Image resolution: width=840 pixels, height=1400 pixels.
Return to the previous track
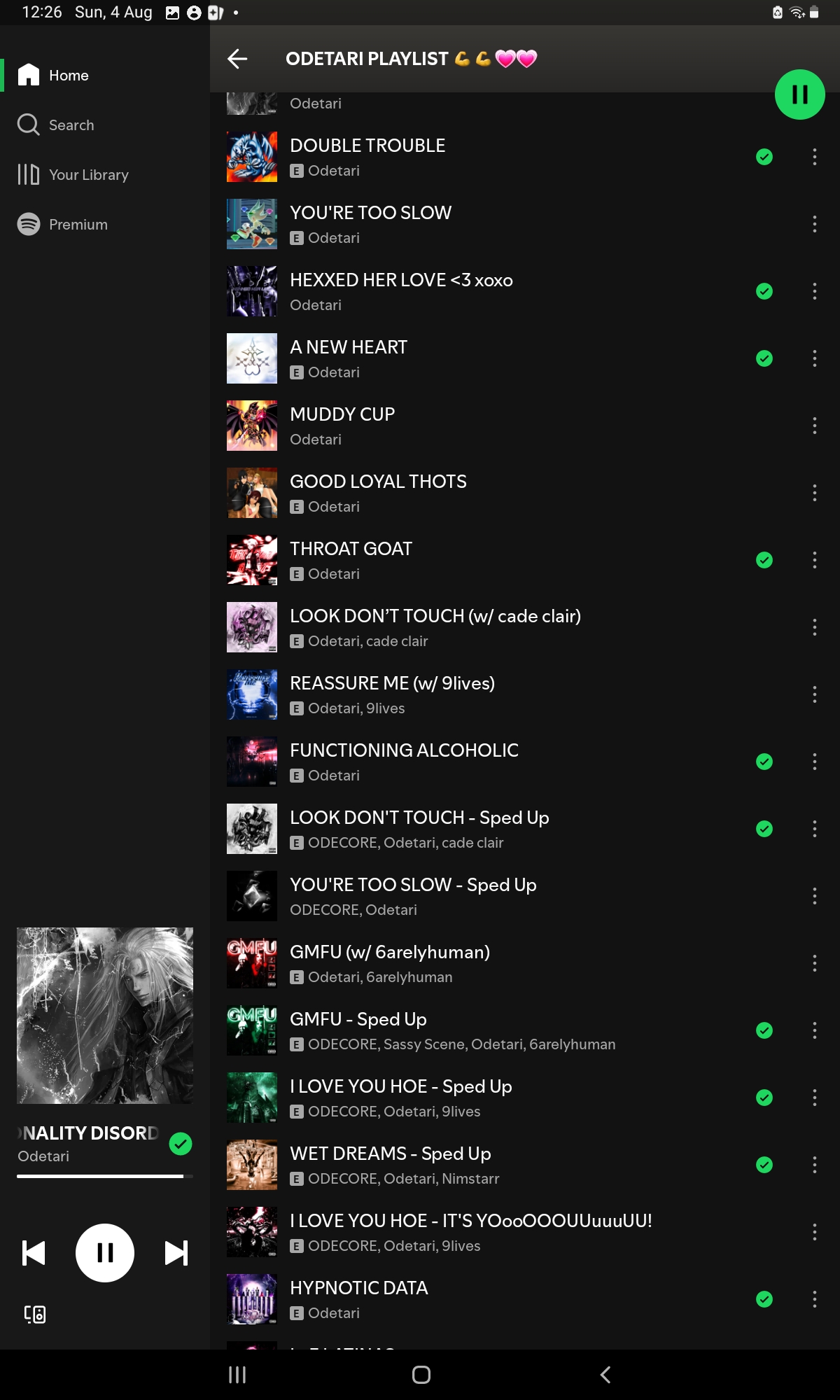(34, 1253)
